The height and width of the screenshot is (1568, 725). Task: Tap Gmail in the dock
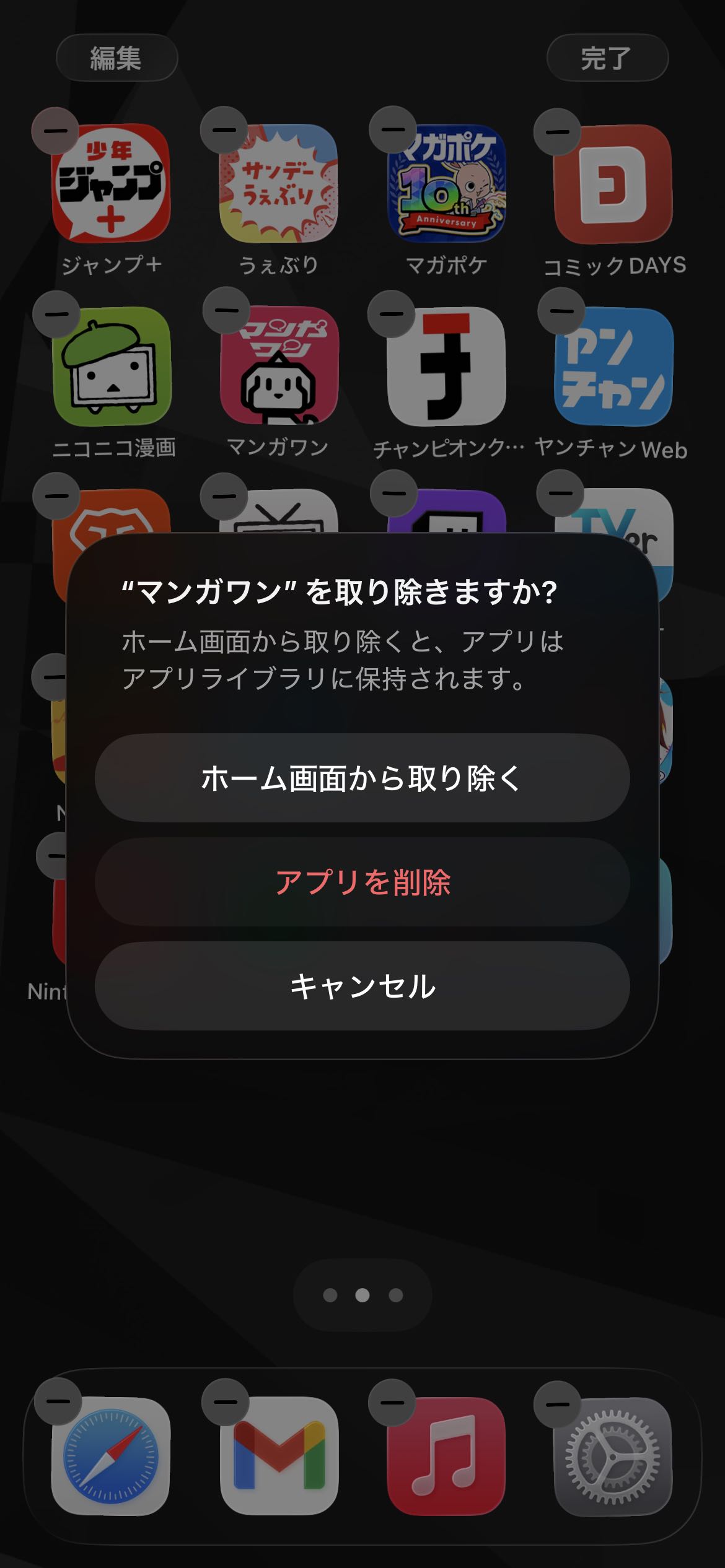pyautogui.click(x=278, y=1456)
